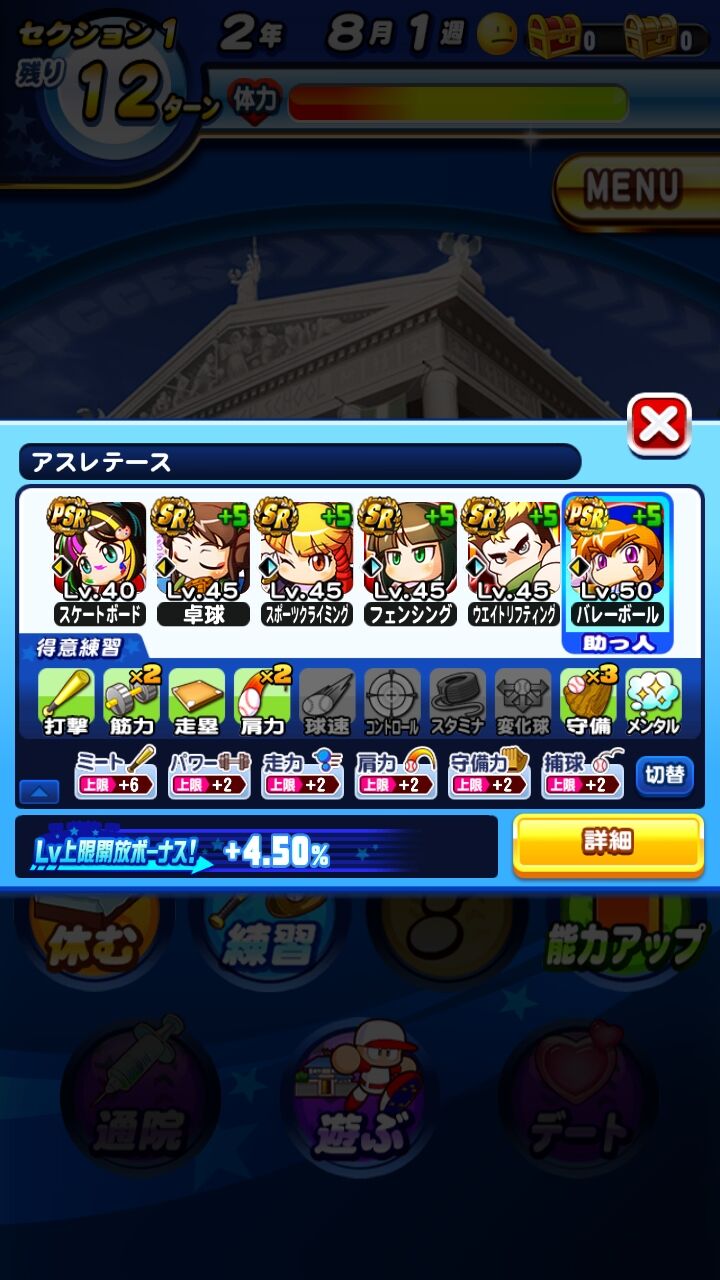This screenshot has height=1280, width=720.
Task: Select the ウエイトリフティング character card
Action: (x=513, y=563)
